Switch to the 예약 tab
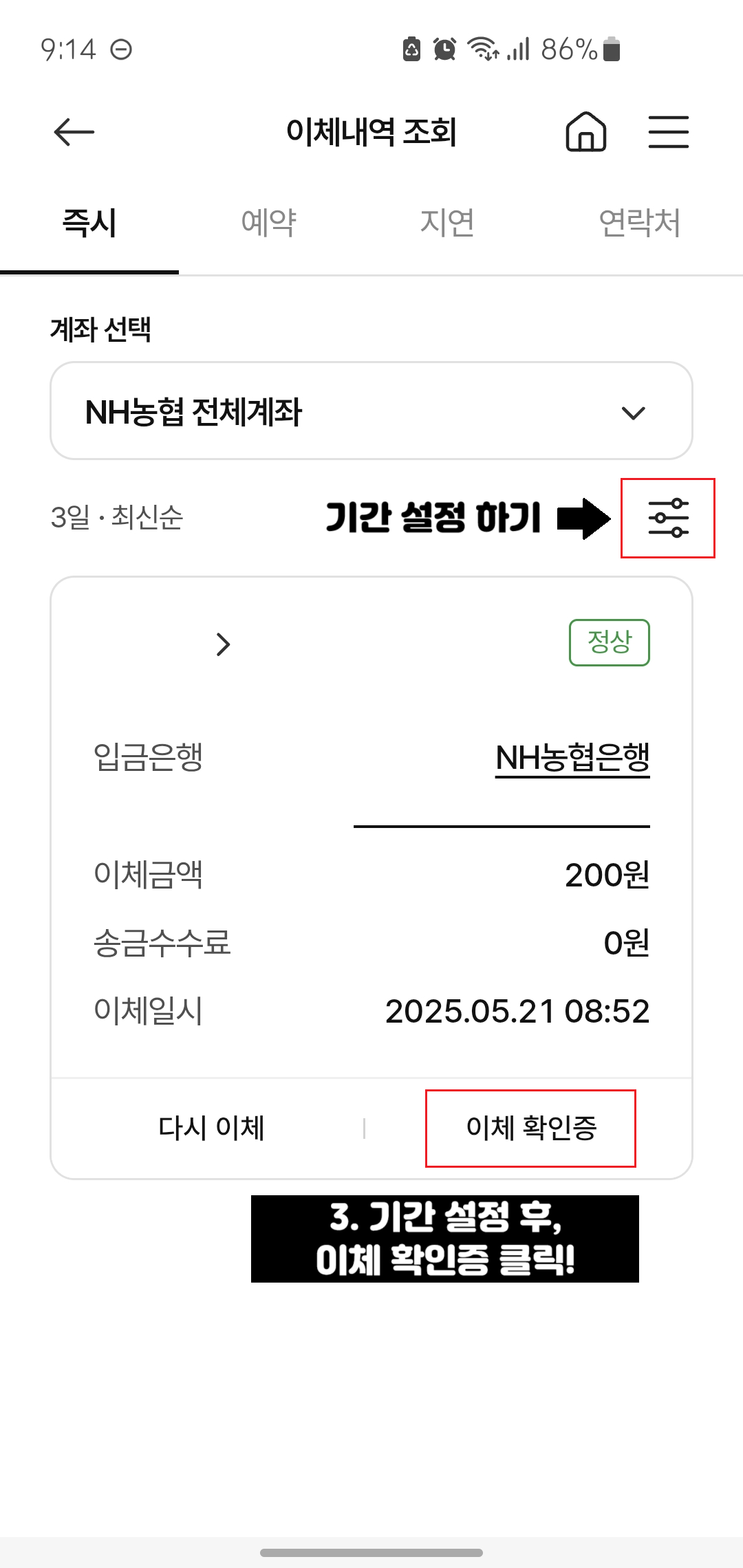Screen dimensions: 743x1568 [268, 222]
